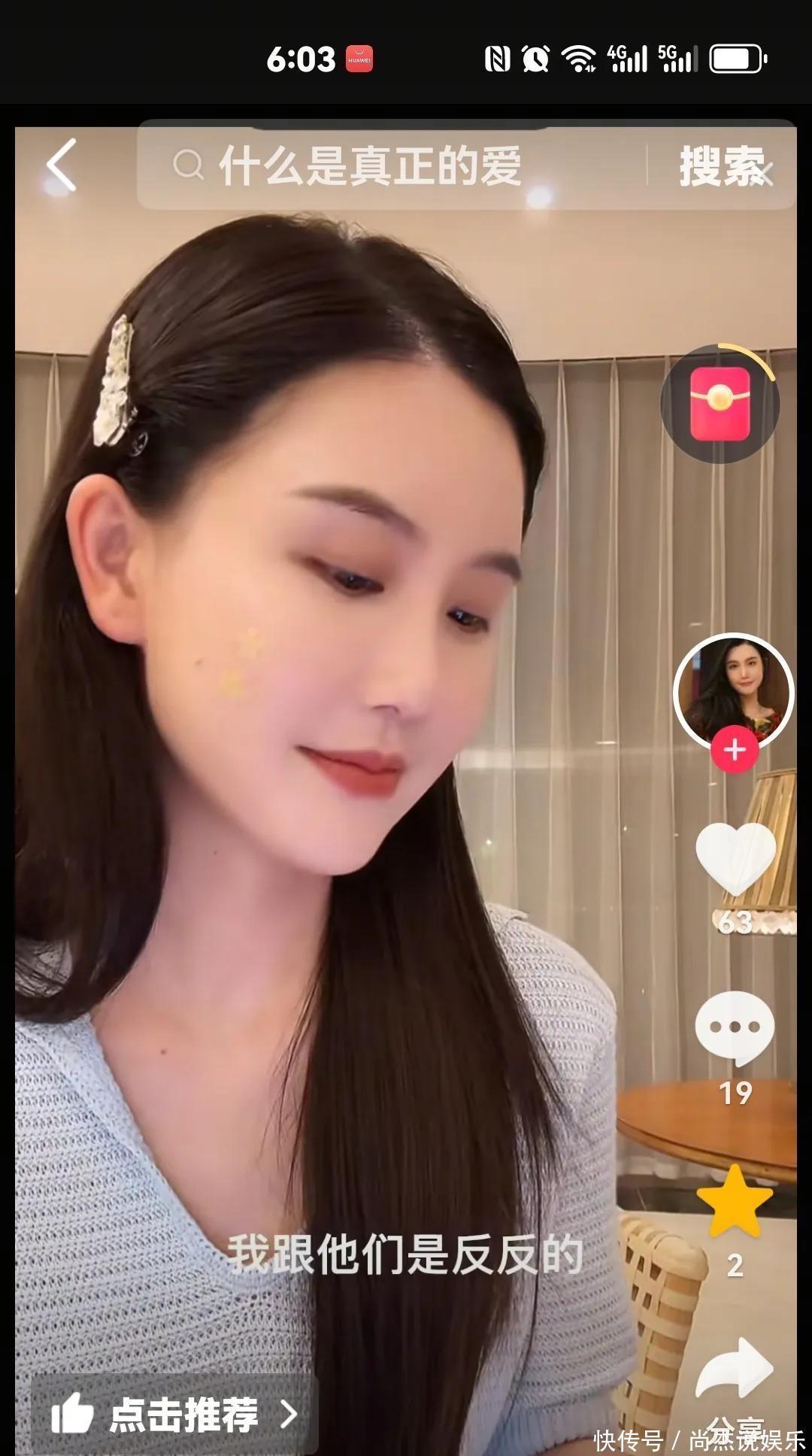Tap the 点击推荐 recommend button
Screen dimensions: 812x1456
point(174,1415)
